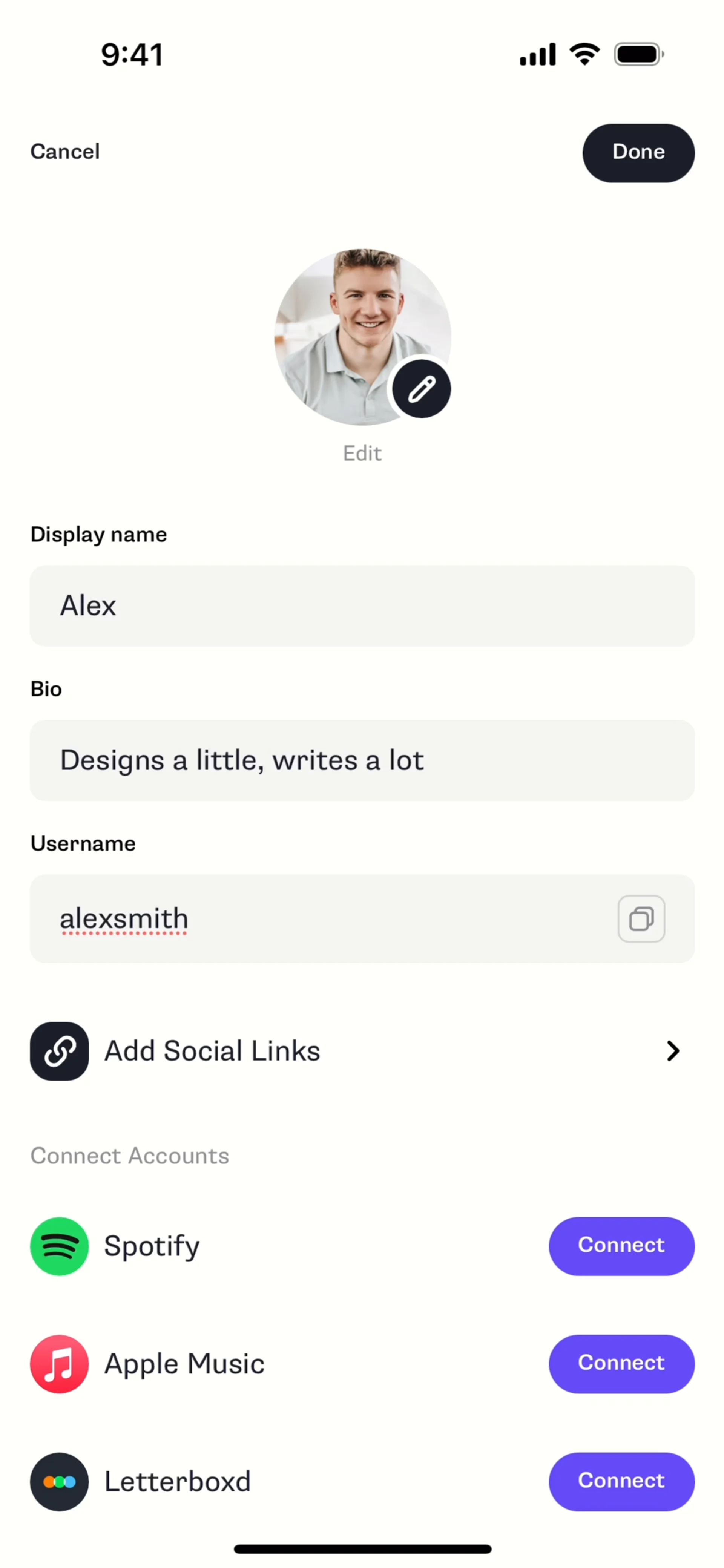Tap Done to save profile changes
The width and height of the screenshot is (724, 1568).
click(x=638, y=153)
